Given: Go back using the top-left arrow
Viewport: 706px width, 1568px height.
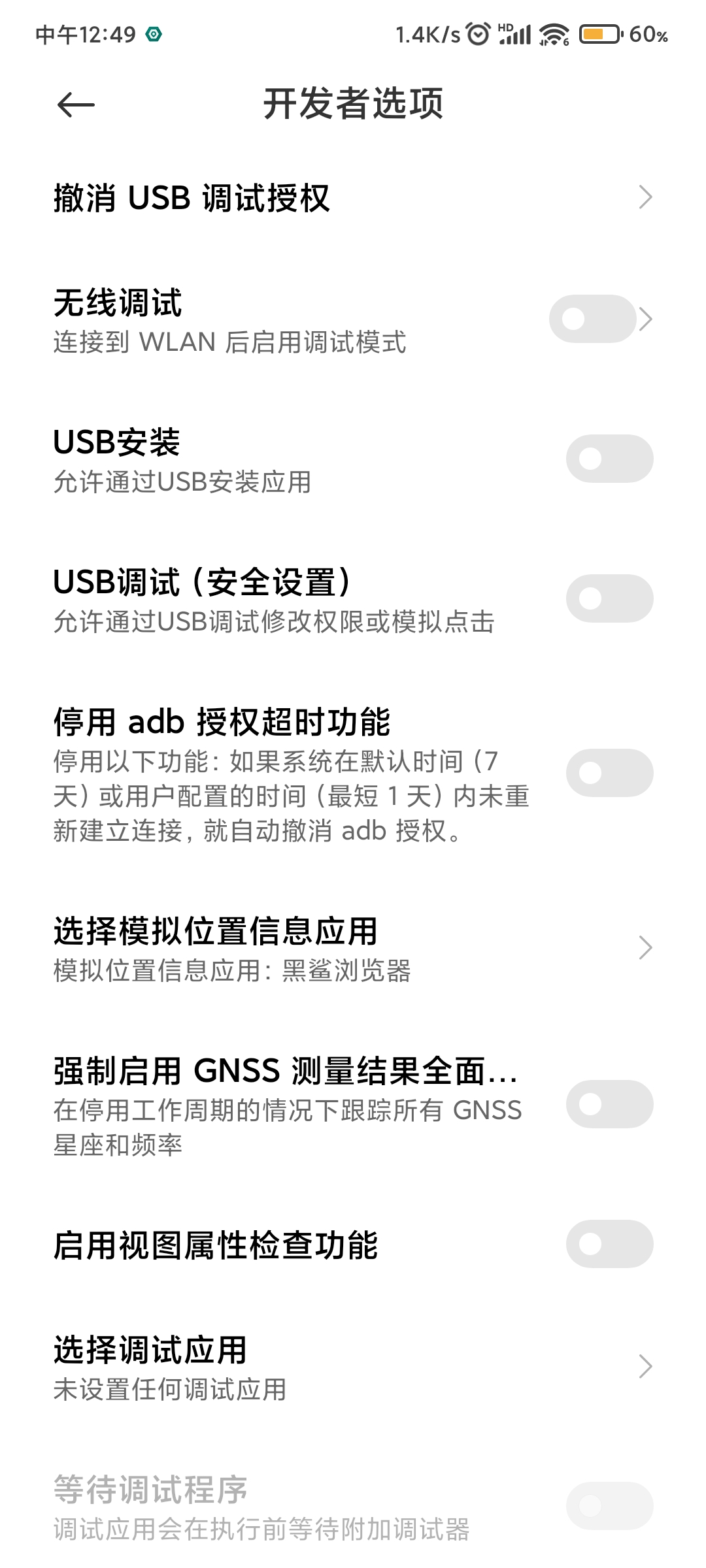Looking at the screenshot, I should tap(76, 105).
